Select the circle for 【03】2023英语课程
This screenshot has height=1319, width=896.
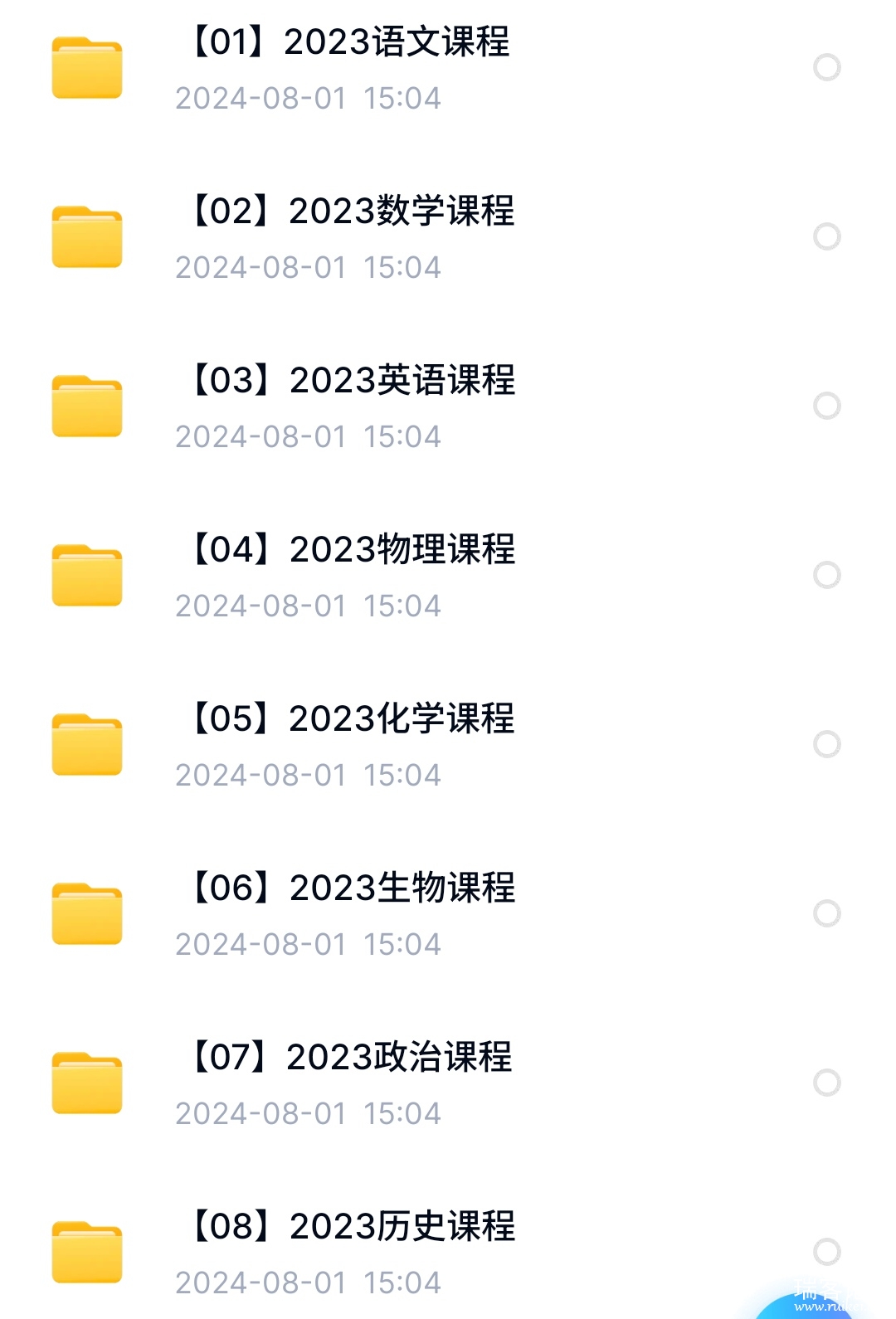point(826,406)
